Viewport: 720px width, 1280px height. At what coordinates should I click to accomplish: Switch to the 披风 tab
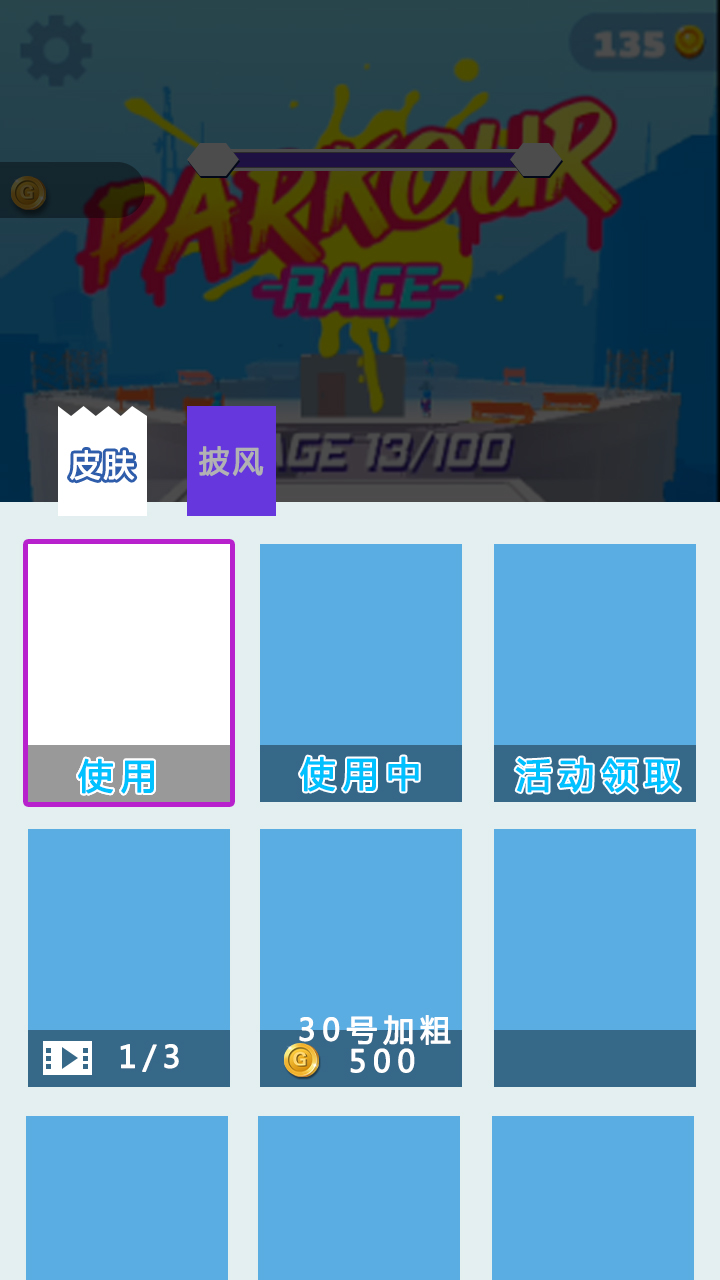tap(231, 461)
